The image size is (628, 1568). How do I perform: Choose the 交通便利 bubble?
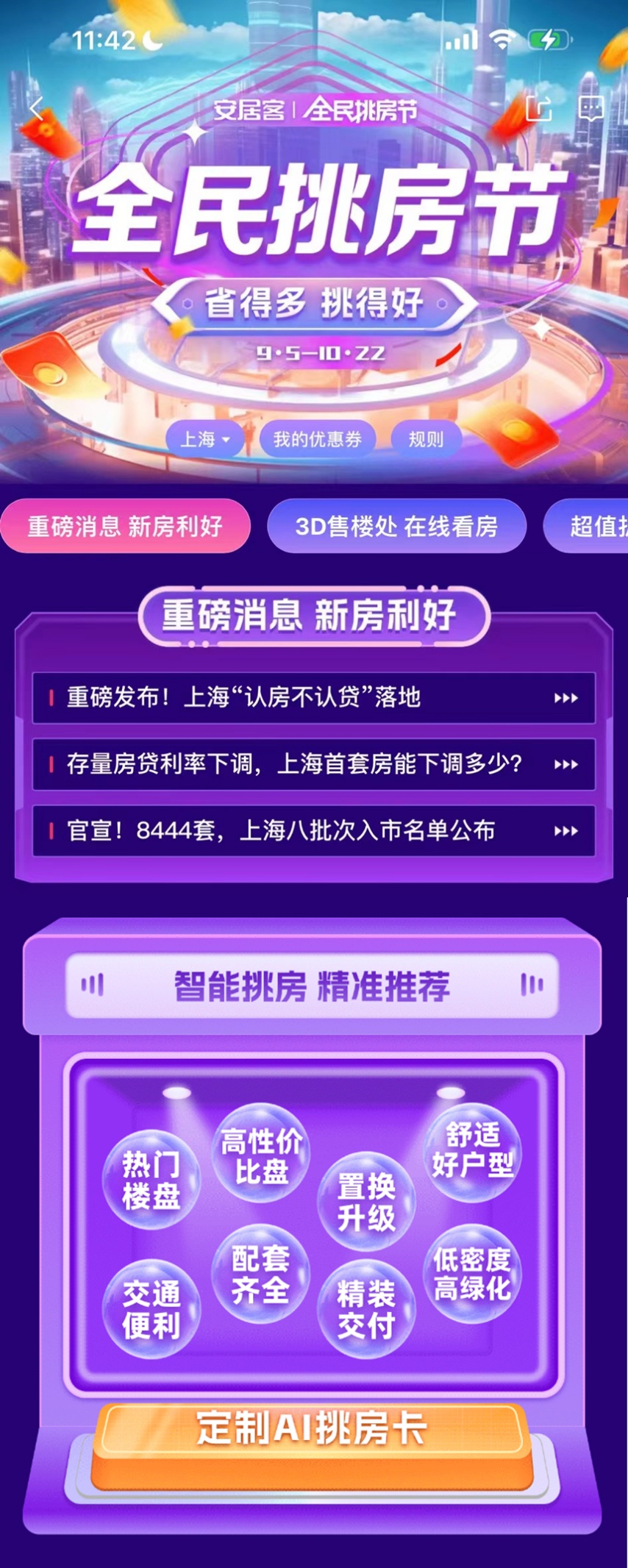pyautogui.click(x=151, y=1309)
